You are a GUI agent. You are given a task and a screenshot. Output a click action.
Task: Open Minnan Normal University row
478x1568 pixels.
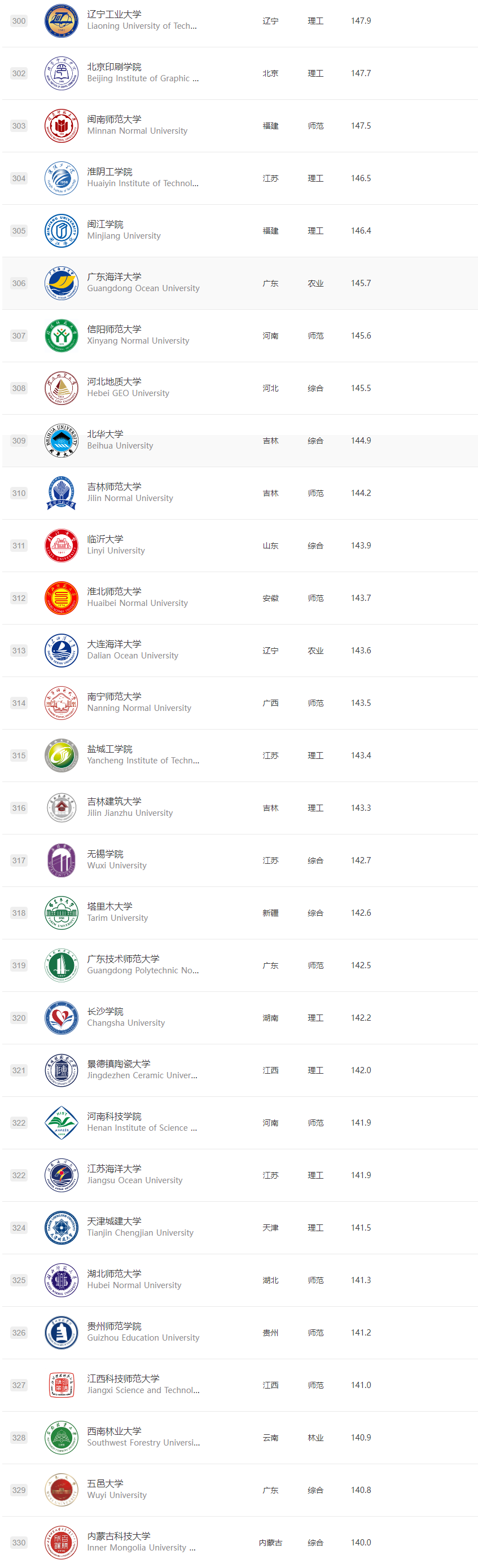pos(137,125)
